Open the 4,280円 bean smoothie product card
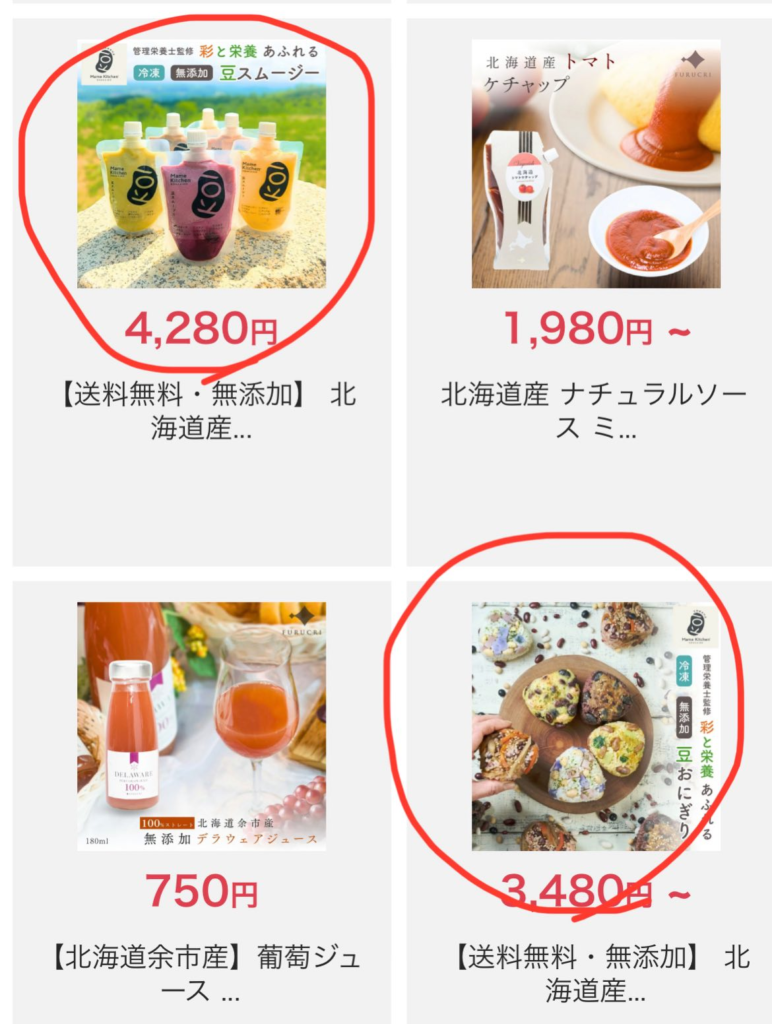Image resolution: width=772 pixels, height=1024 pixels. (201, 165)
